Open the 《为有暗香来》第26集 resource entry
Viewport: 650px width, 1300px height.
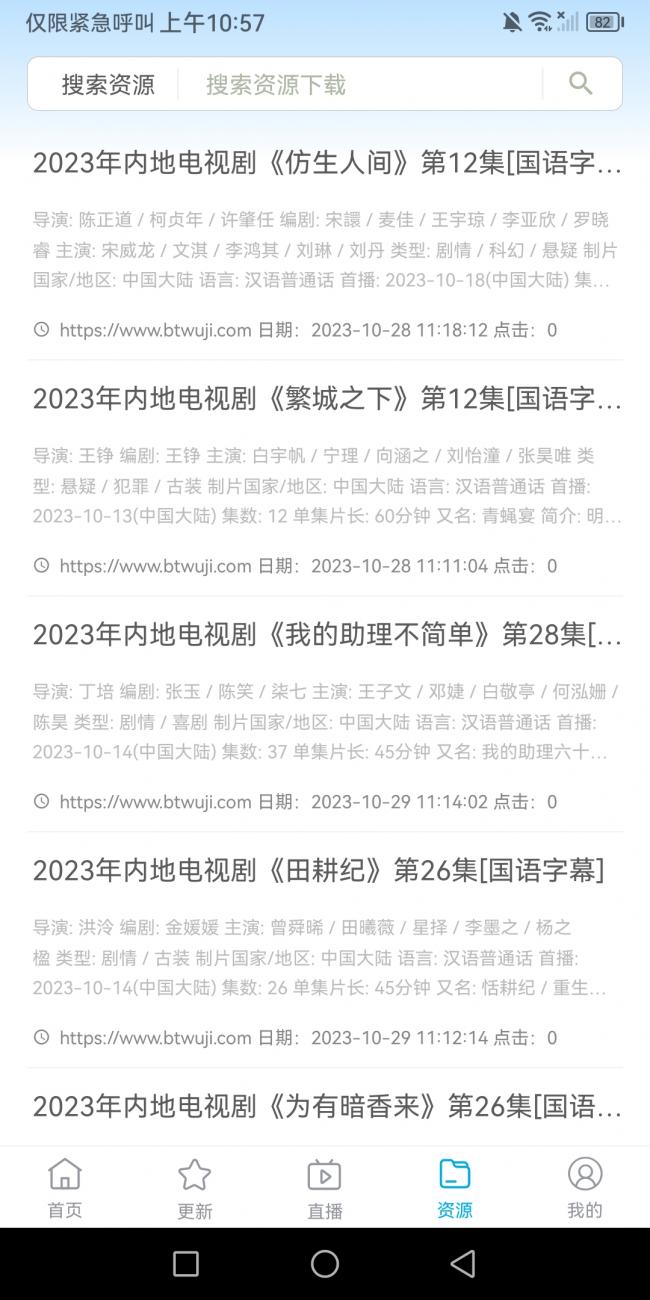click(326, 1107)
